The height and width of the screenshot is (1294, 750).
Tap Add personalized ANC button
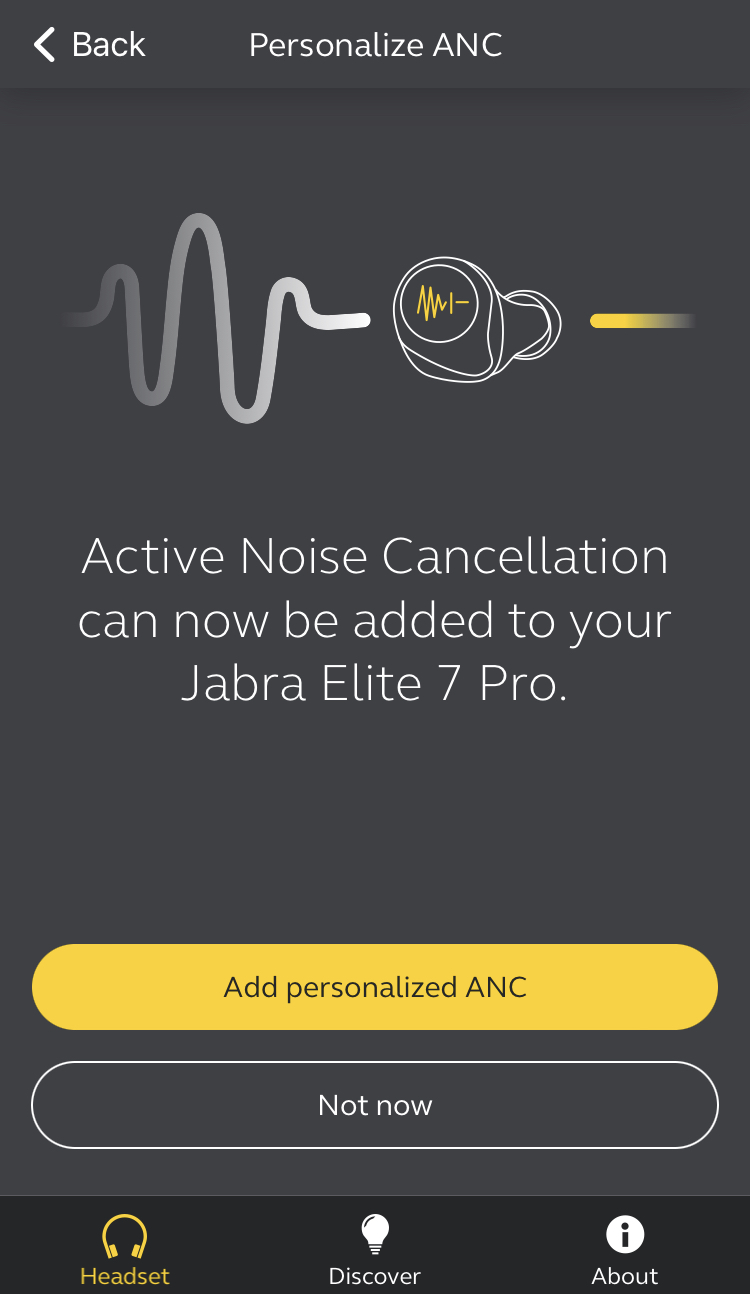pos(375,987)
